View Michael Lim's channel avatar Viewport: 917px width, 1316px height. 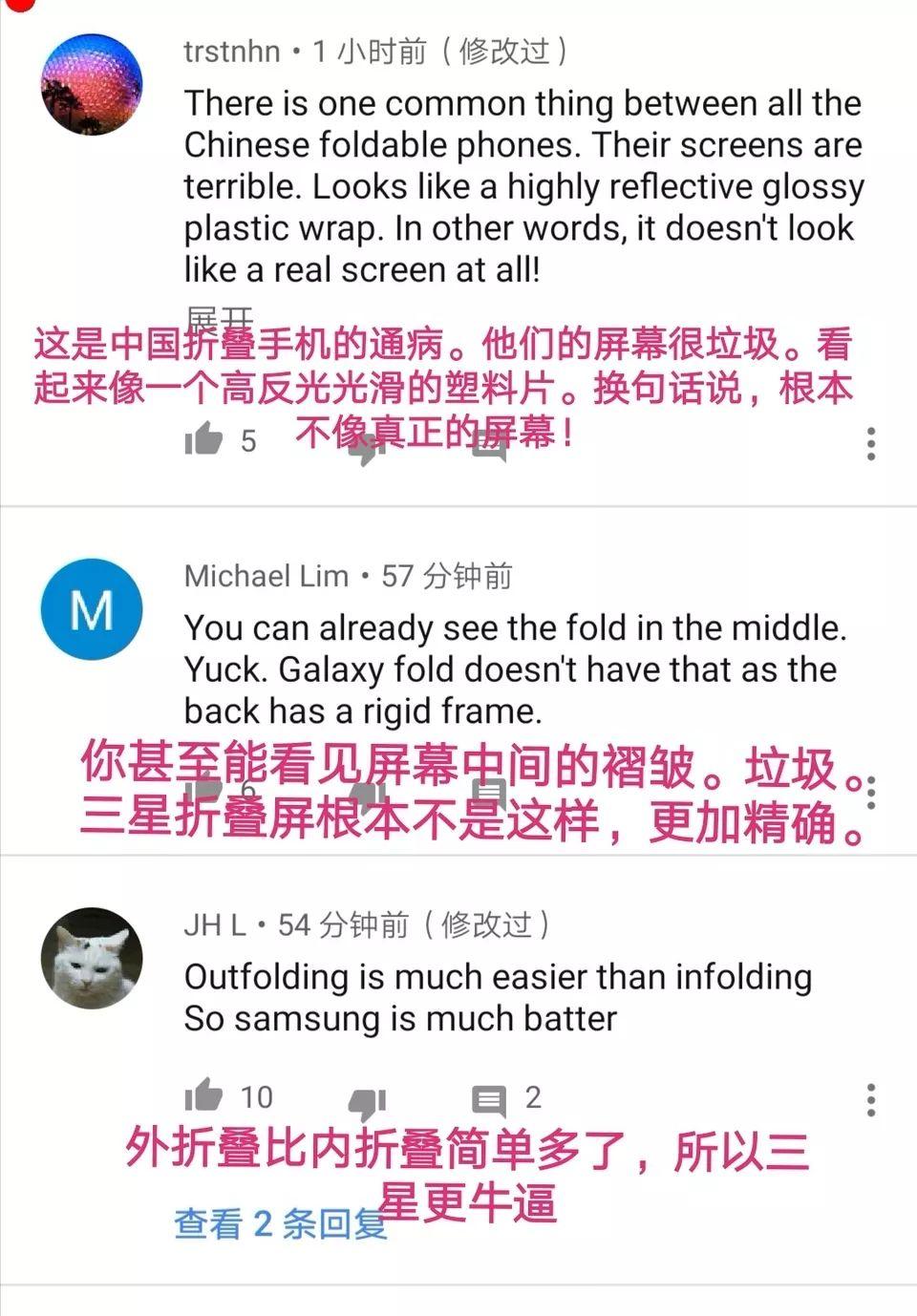(x=92, y=609)
